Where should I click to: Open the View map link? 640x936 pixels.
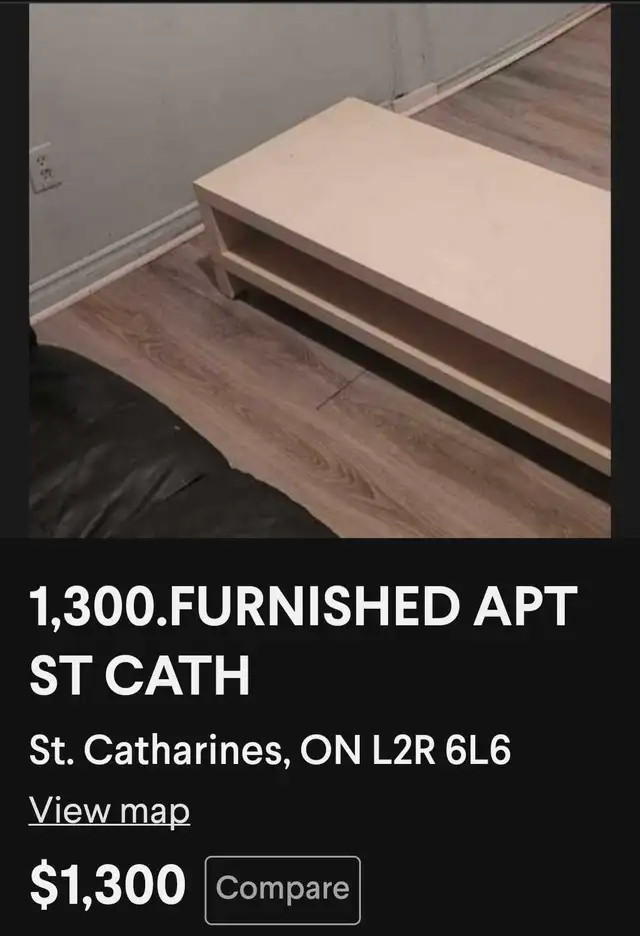coord(109,810)
